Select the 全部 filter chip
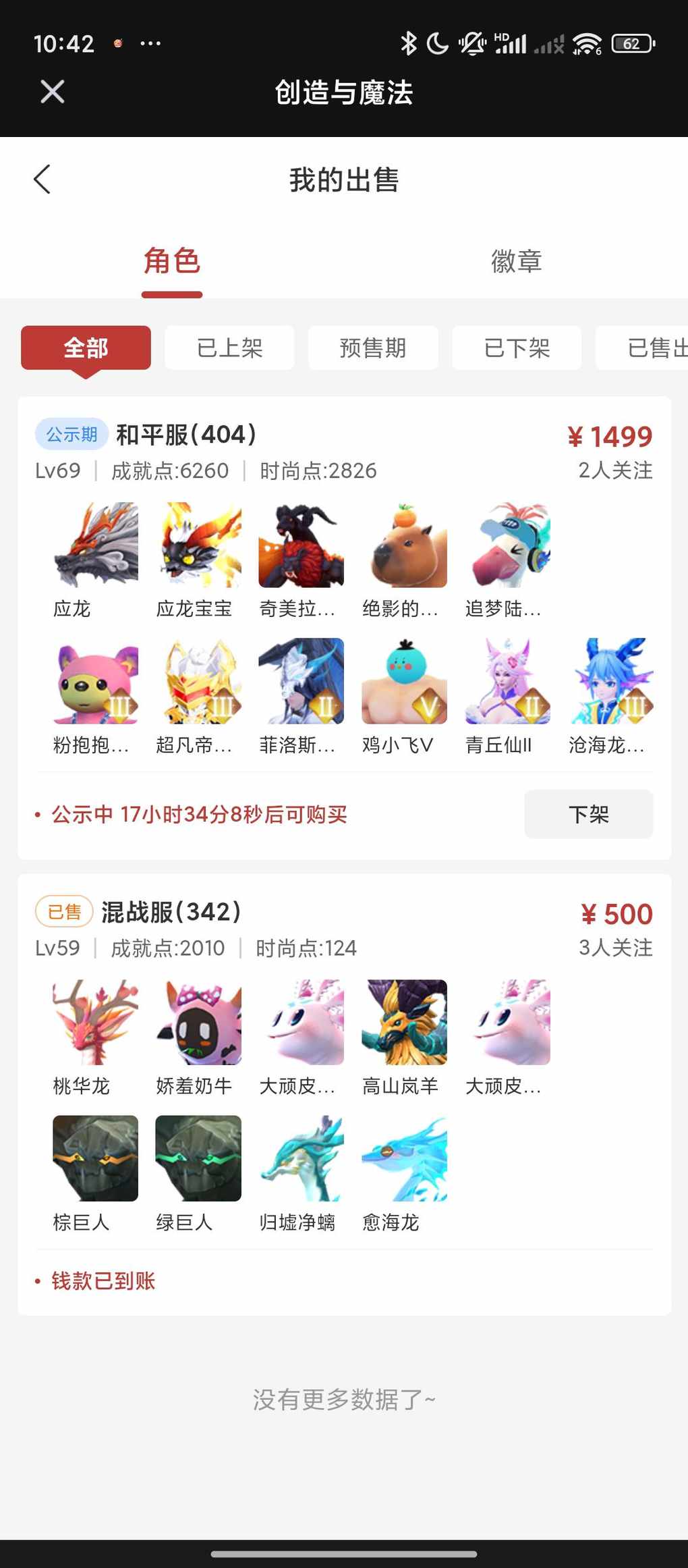 pyautogui.click(x=86, y=348)
